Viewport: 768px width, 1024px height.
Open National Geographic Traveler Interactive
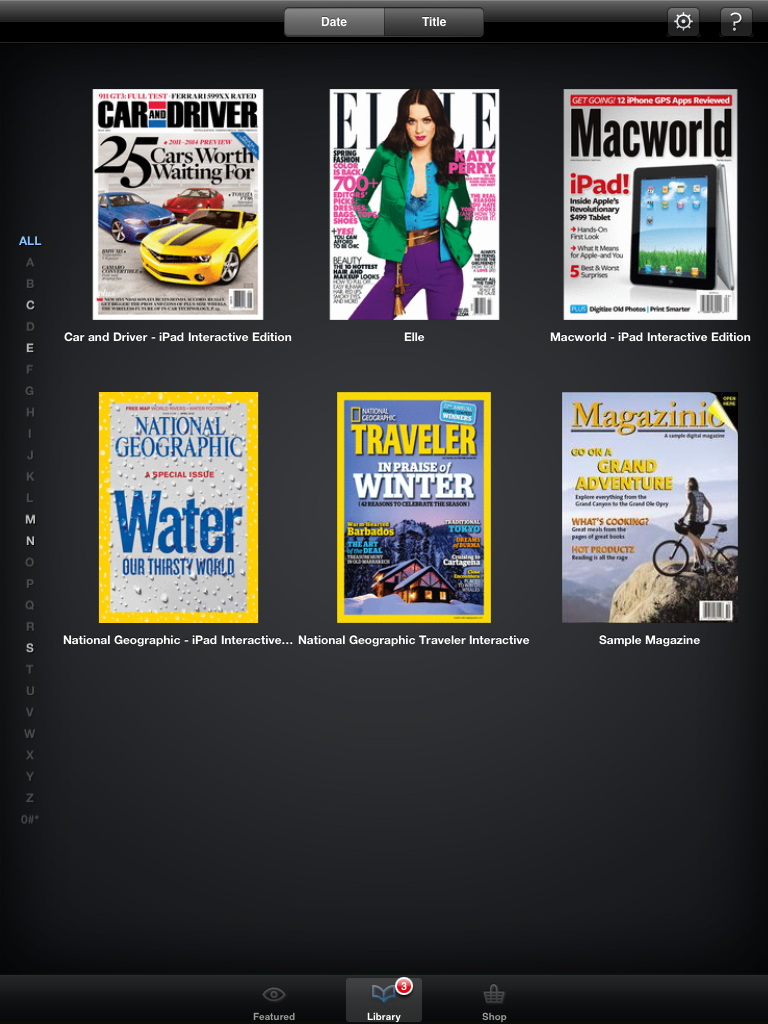(414, 507)
